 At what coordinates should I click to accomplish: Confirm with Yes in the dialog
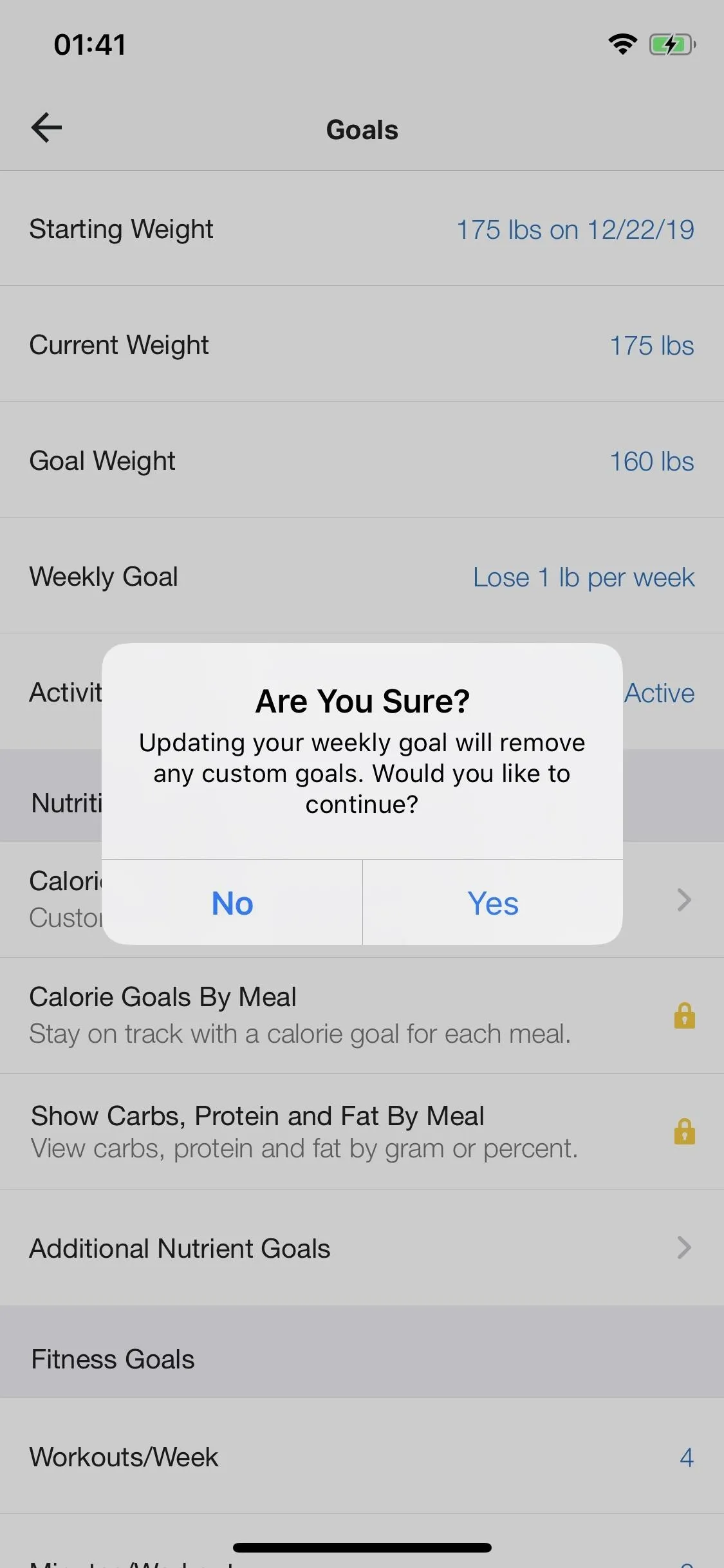493,902
